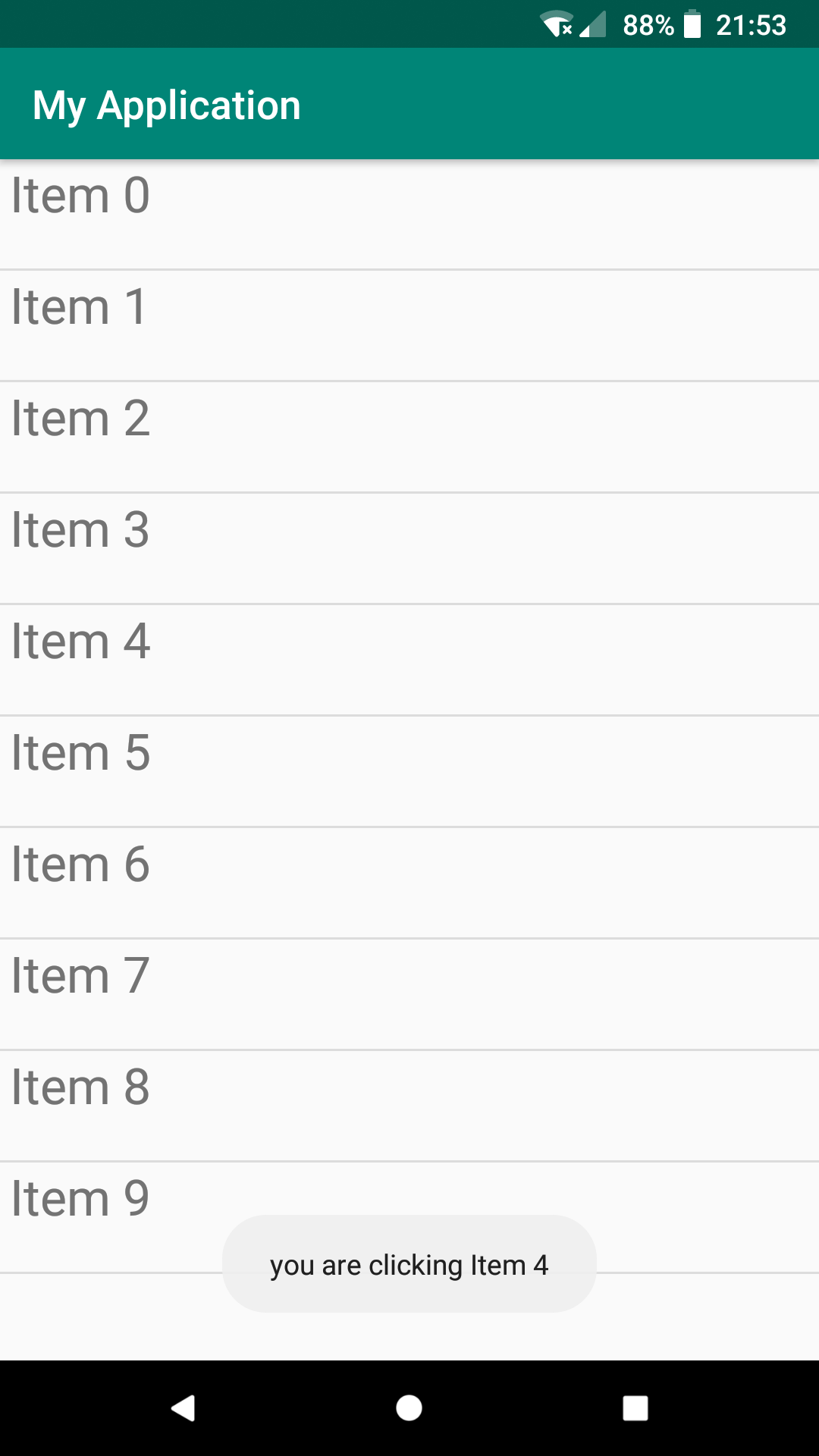819x1456 pixels.
Task: Select the Item 5 entry
Action: 409,770
